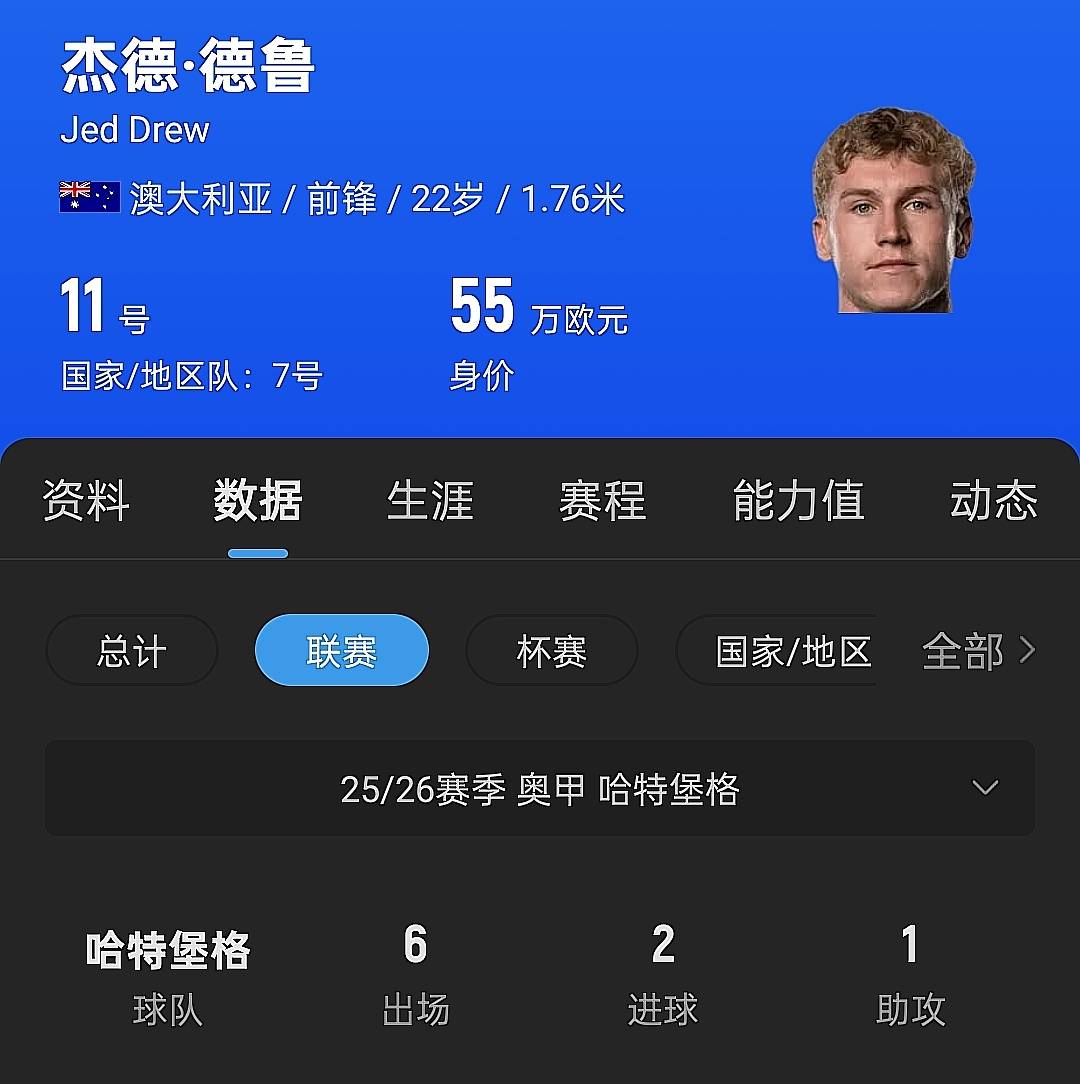Open the 生涯 tab
1080x1084 pixels.
click(430, 500)
